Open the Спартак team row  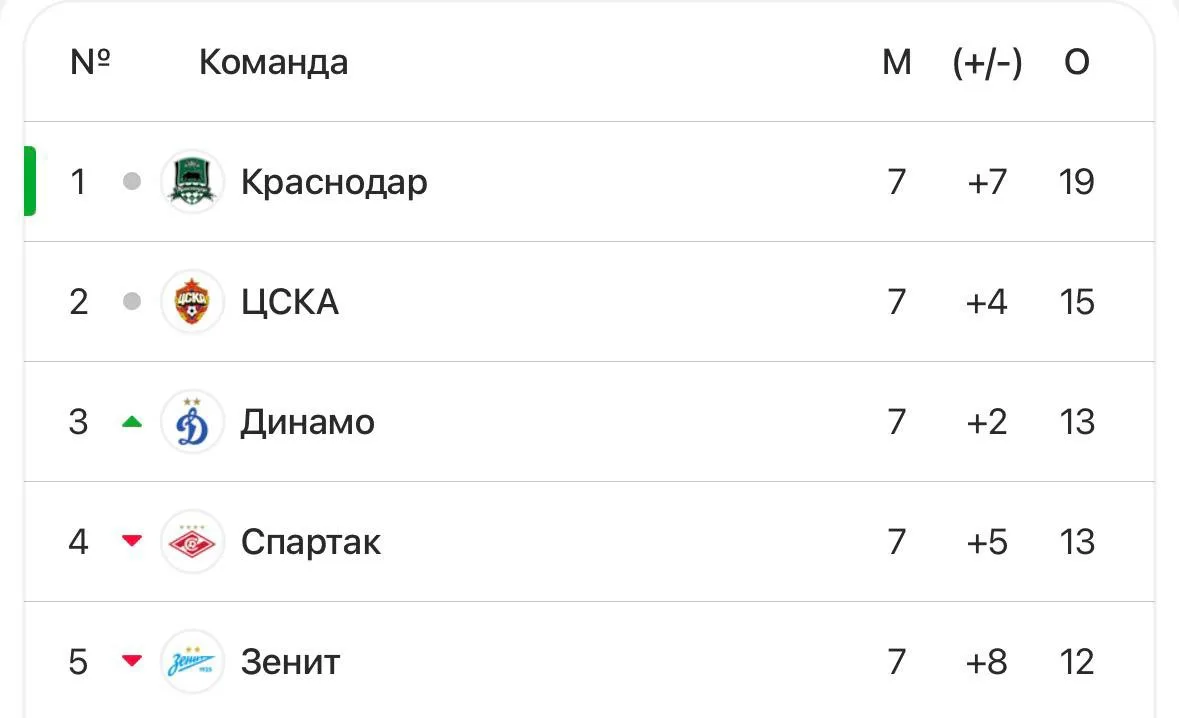pyautogui.click(x=590, y=541)
